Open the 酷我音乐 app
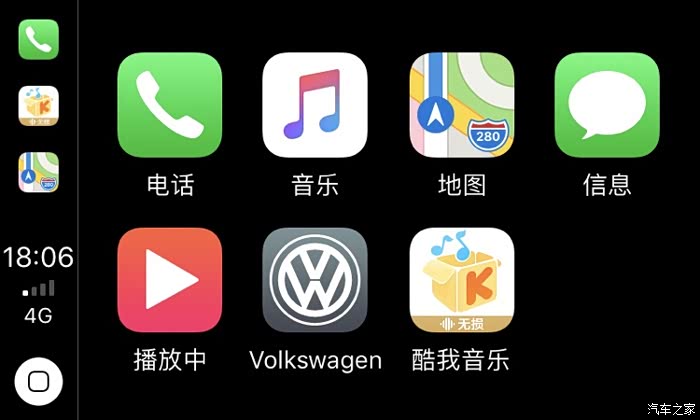The height and width of the screenshot is (420, 700). (x=461, y=281)
